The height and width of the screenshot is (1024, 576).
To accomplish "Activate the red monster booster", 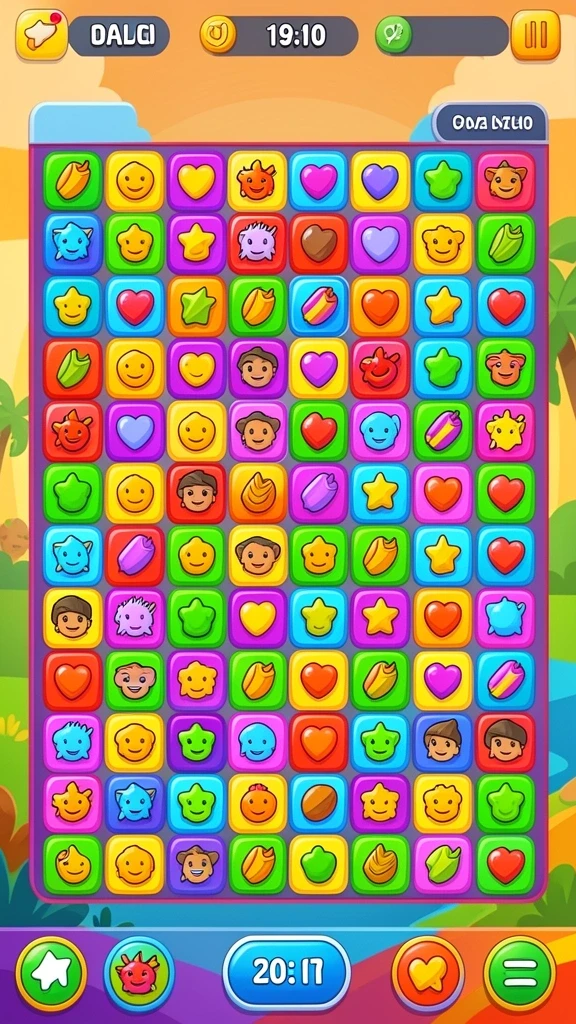I will click(139, 974).
